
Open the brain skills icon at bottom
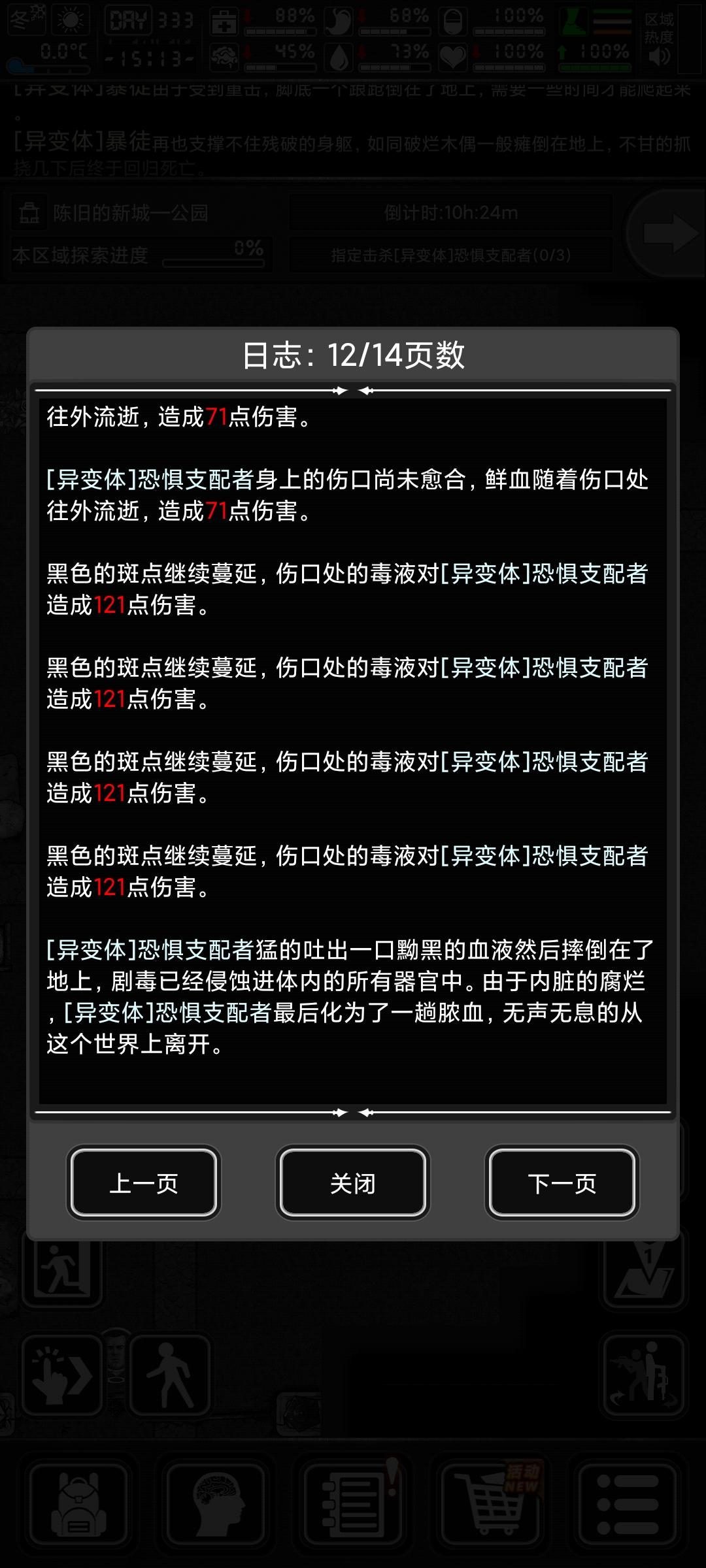click(216, 1499)
